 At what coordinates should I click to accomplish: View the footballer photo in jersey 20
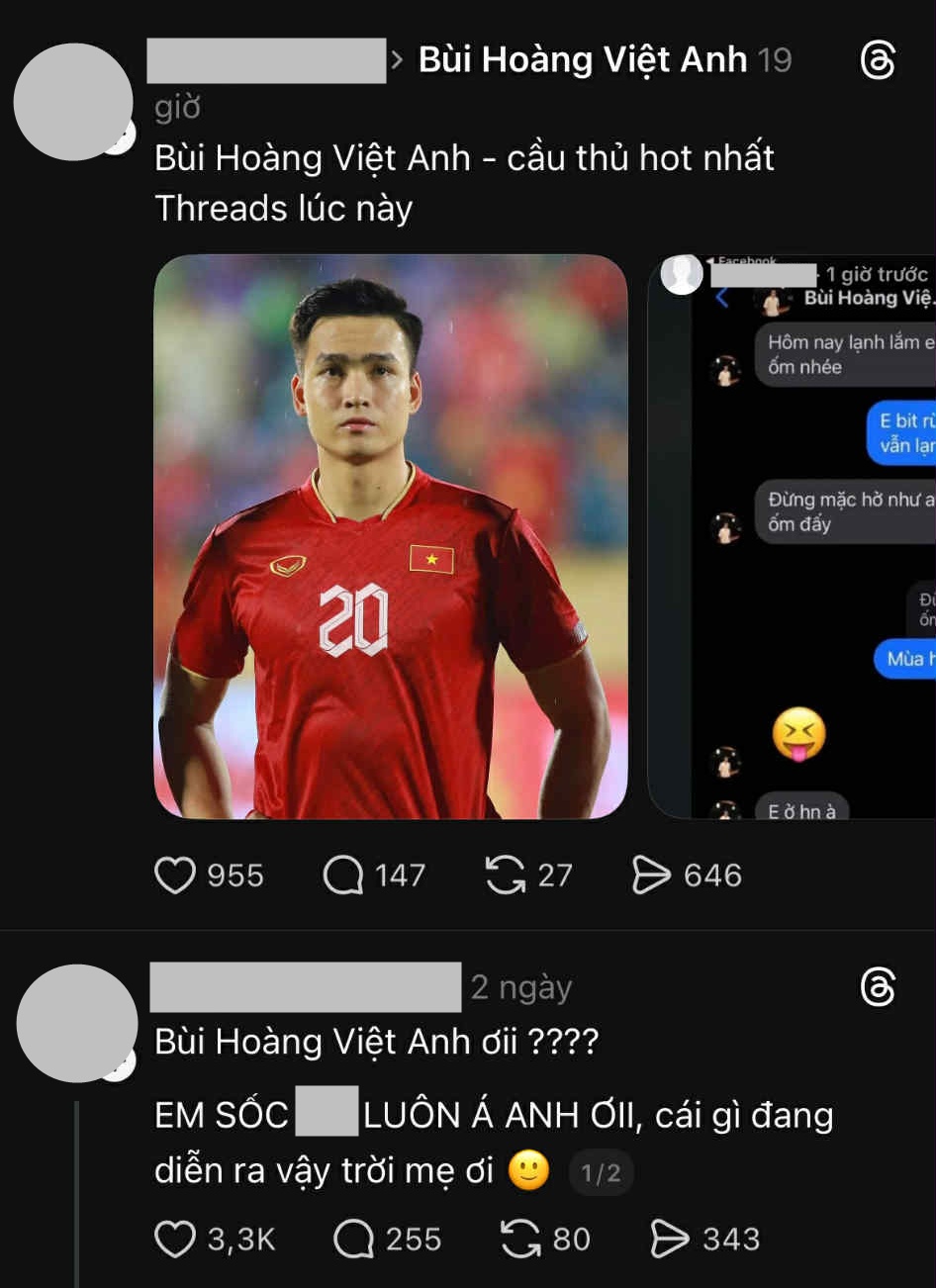tap(391, 536)
